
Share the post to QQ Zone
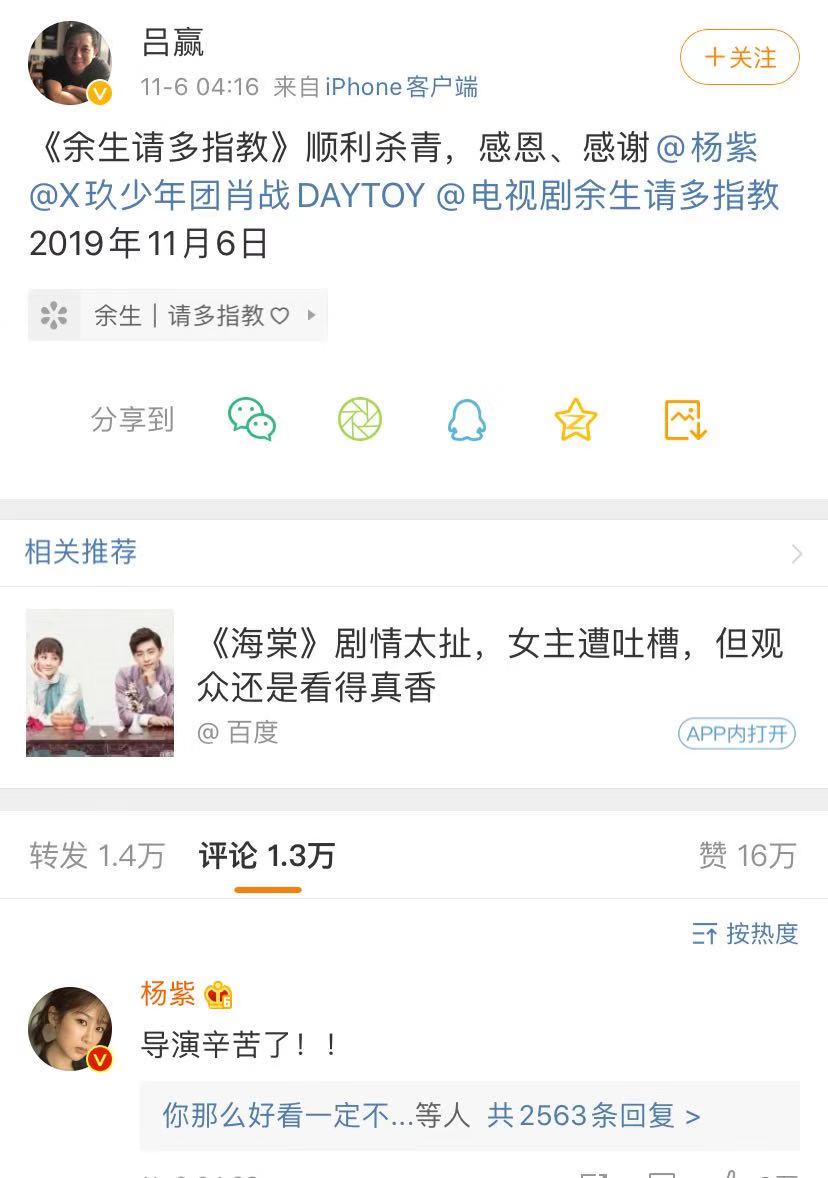pyautogui.click(x=575, y=420)
